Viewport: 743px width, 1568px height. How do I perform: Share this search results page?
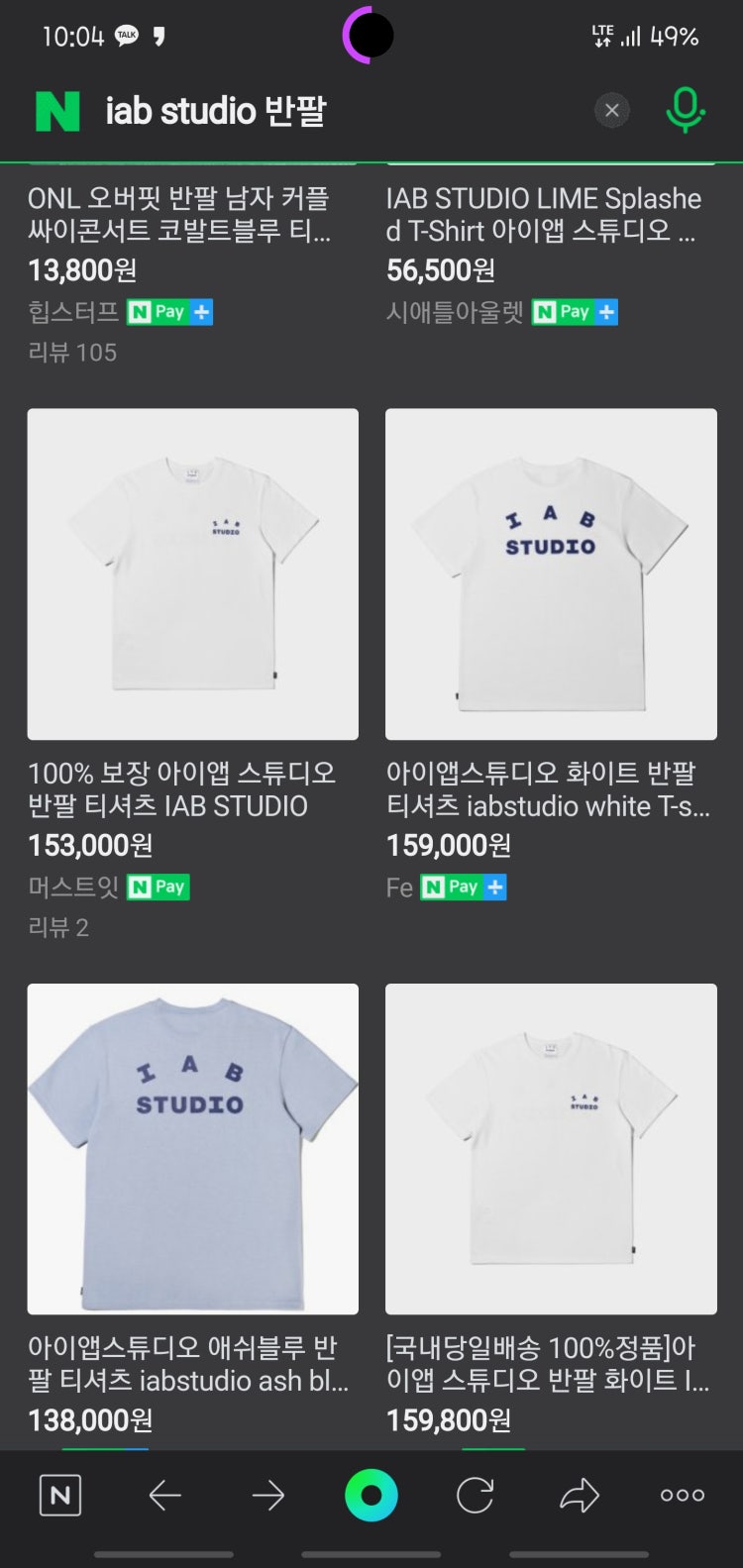click(x=580, y=1496)
